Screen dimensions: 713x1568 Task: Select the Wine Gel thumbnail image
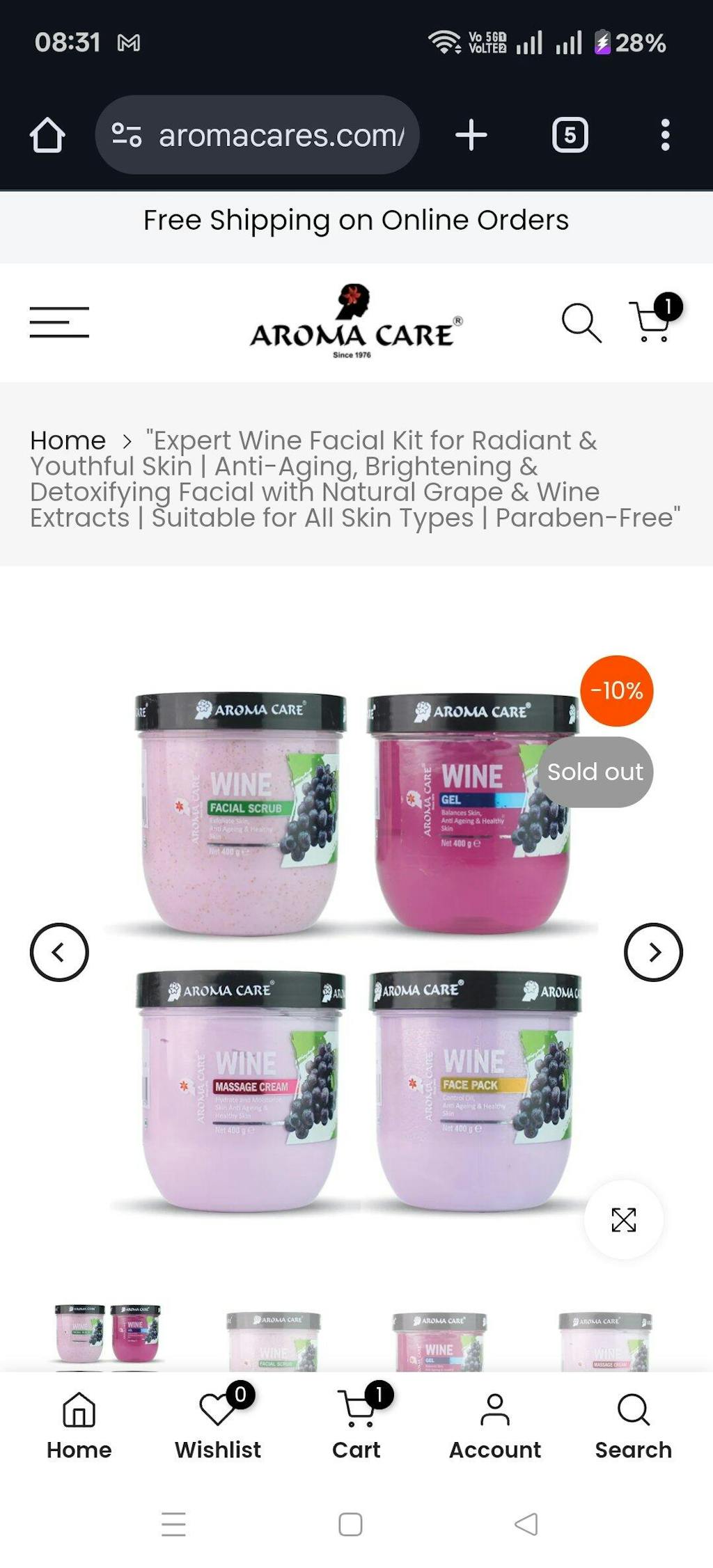pos(439,1342)
